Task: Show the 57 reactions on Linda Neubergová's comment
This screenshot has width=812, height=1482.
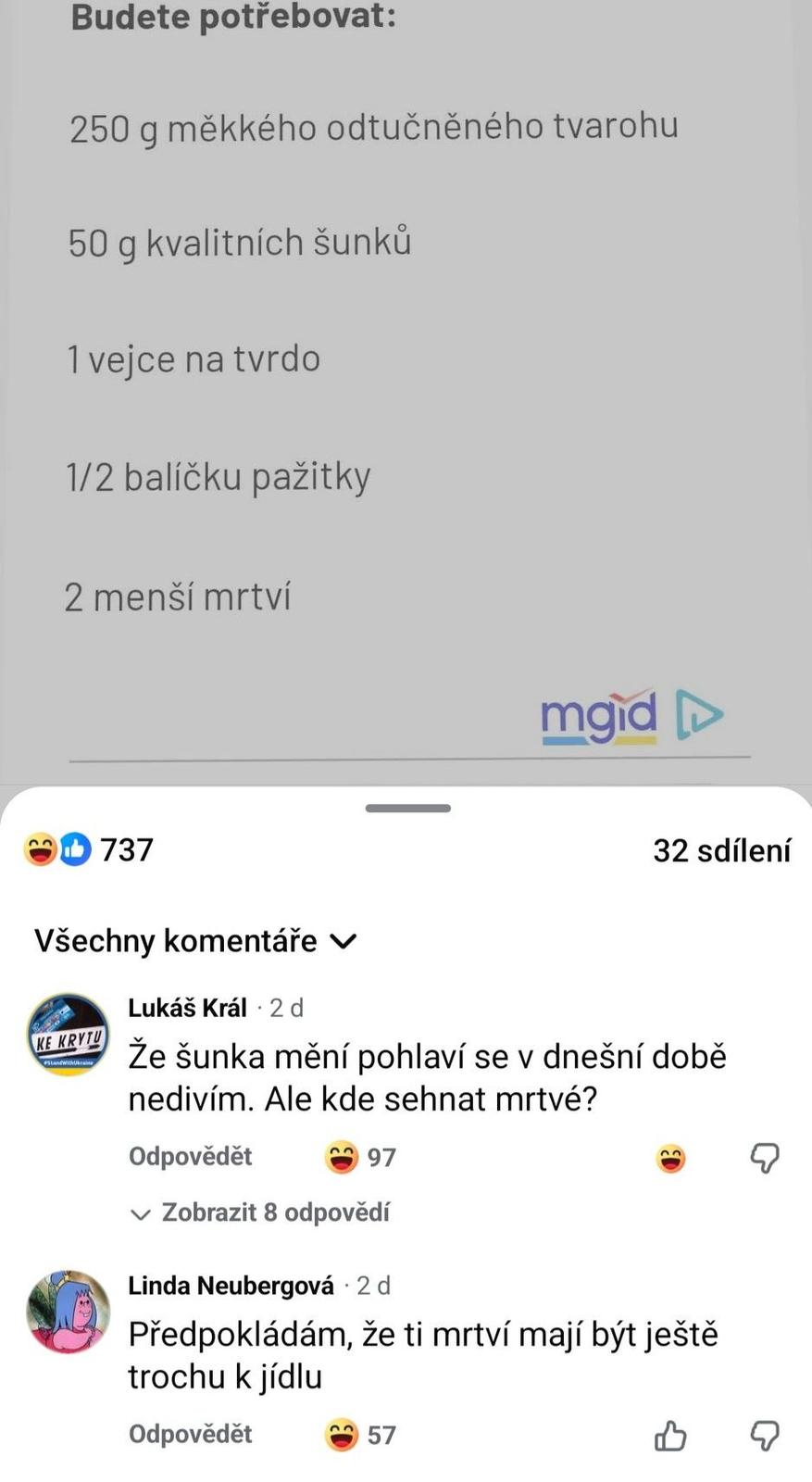Action: [x=361, y=1436]
